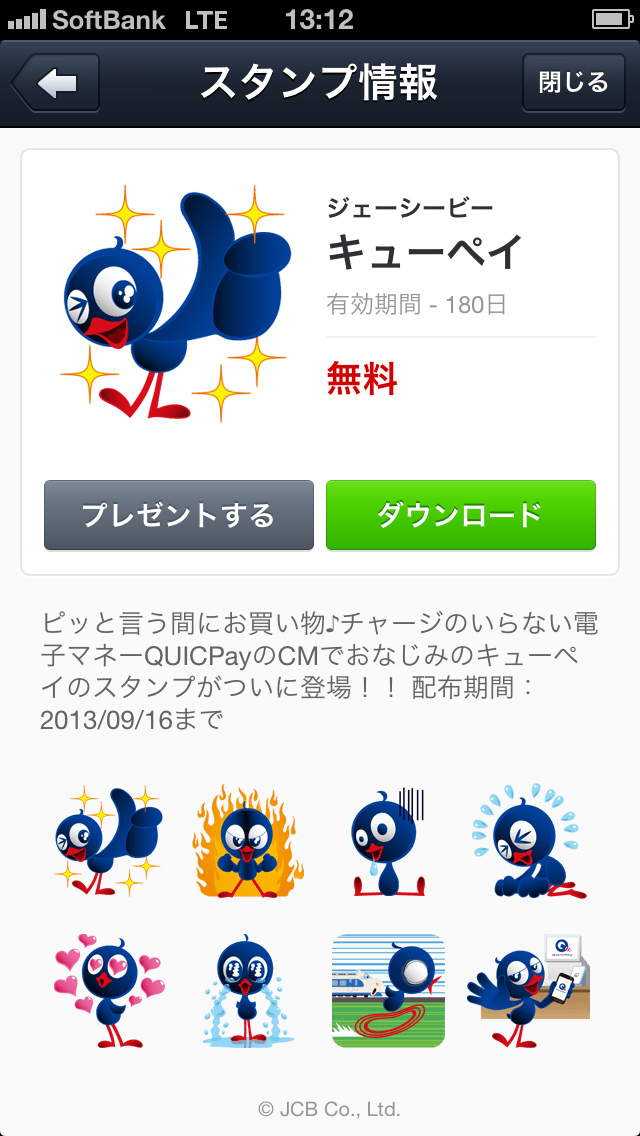Tap the 閉じる close button
The width and height of the screenshot is (640, 1136).
pos(573,83)
